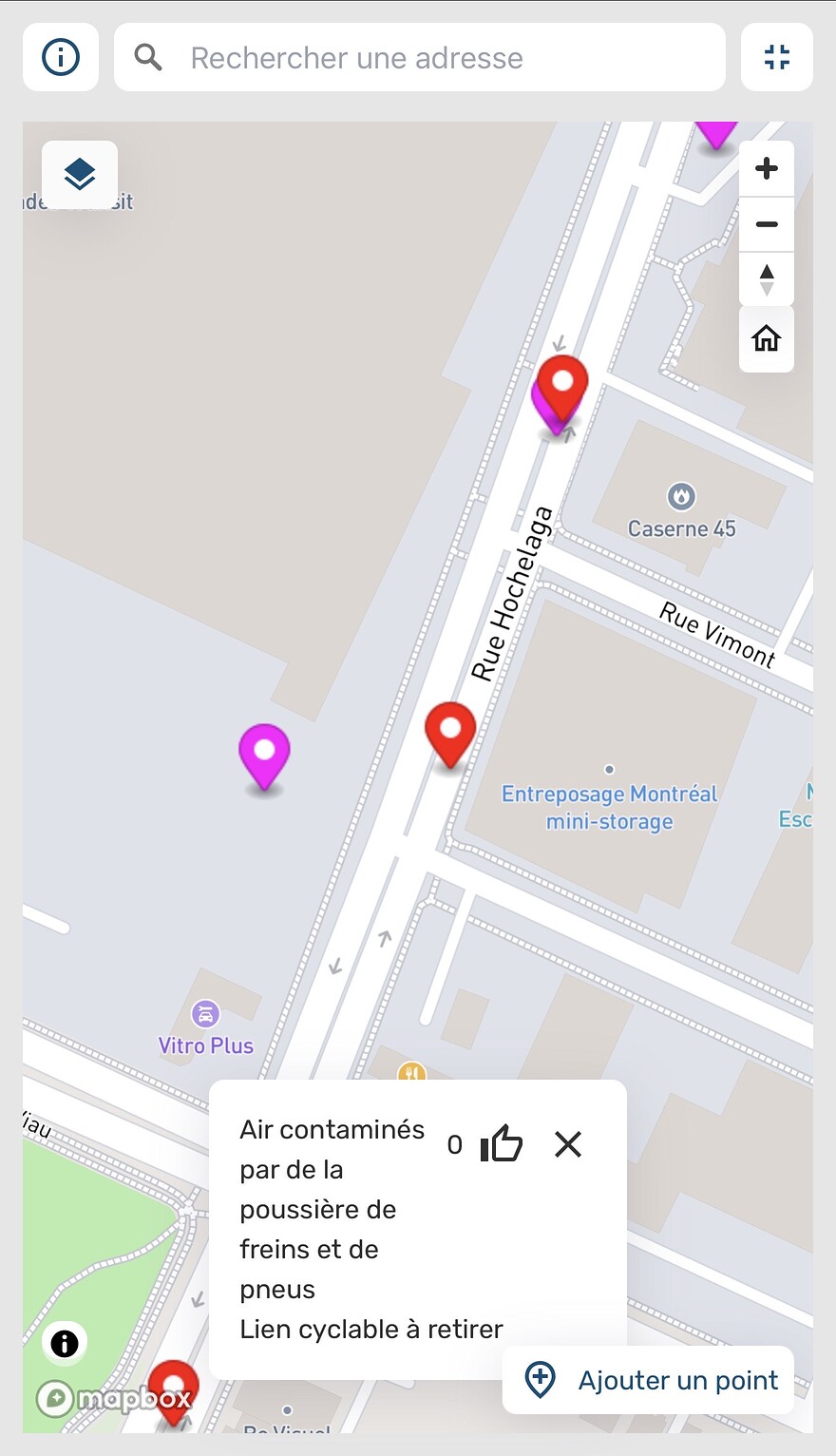The height and width of the screenshot is (1456, 836).
Task: Reset map bearing to north
Action: [x=767, y=279]
